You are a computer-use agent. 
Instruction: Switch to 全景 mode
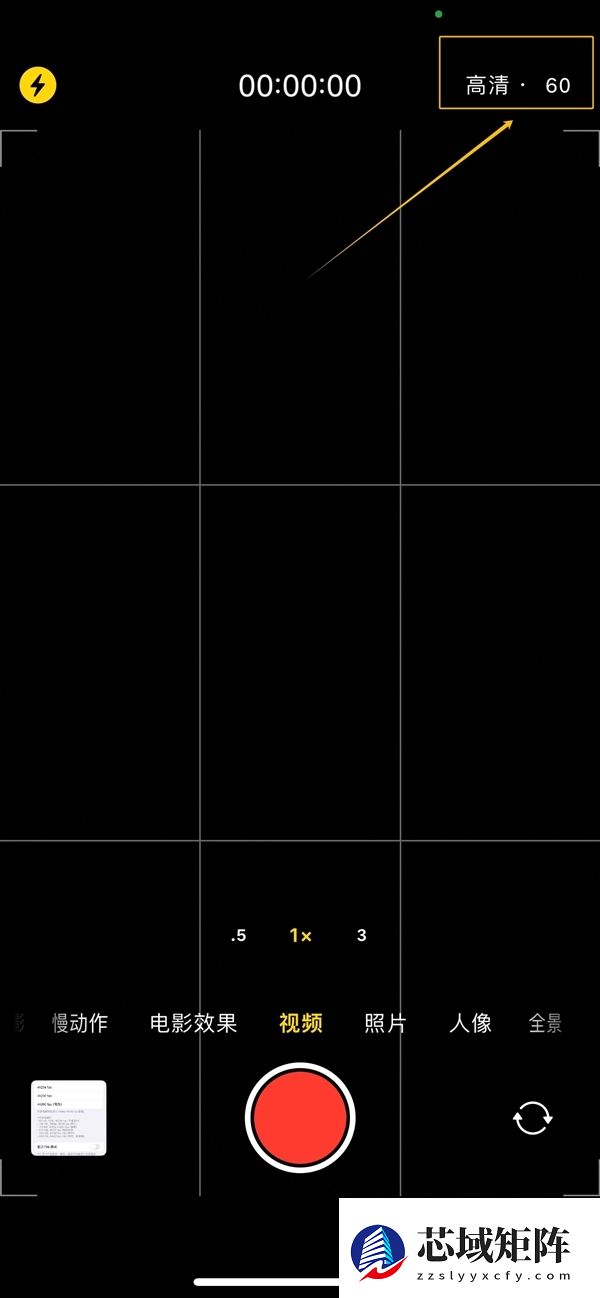pos(545,1023)
